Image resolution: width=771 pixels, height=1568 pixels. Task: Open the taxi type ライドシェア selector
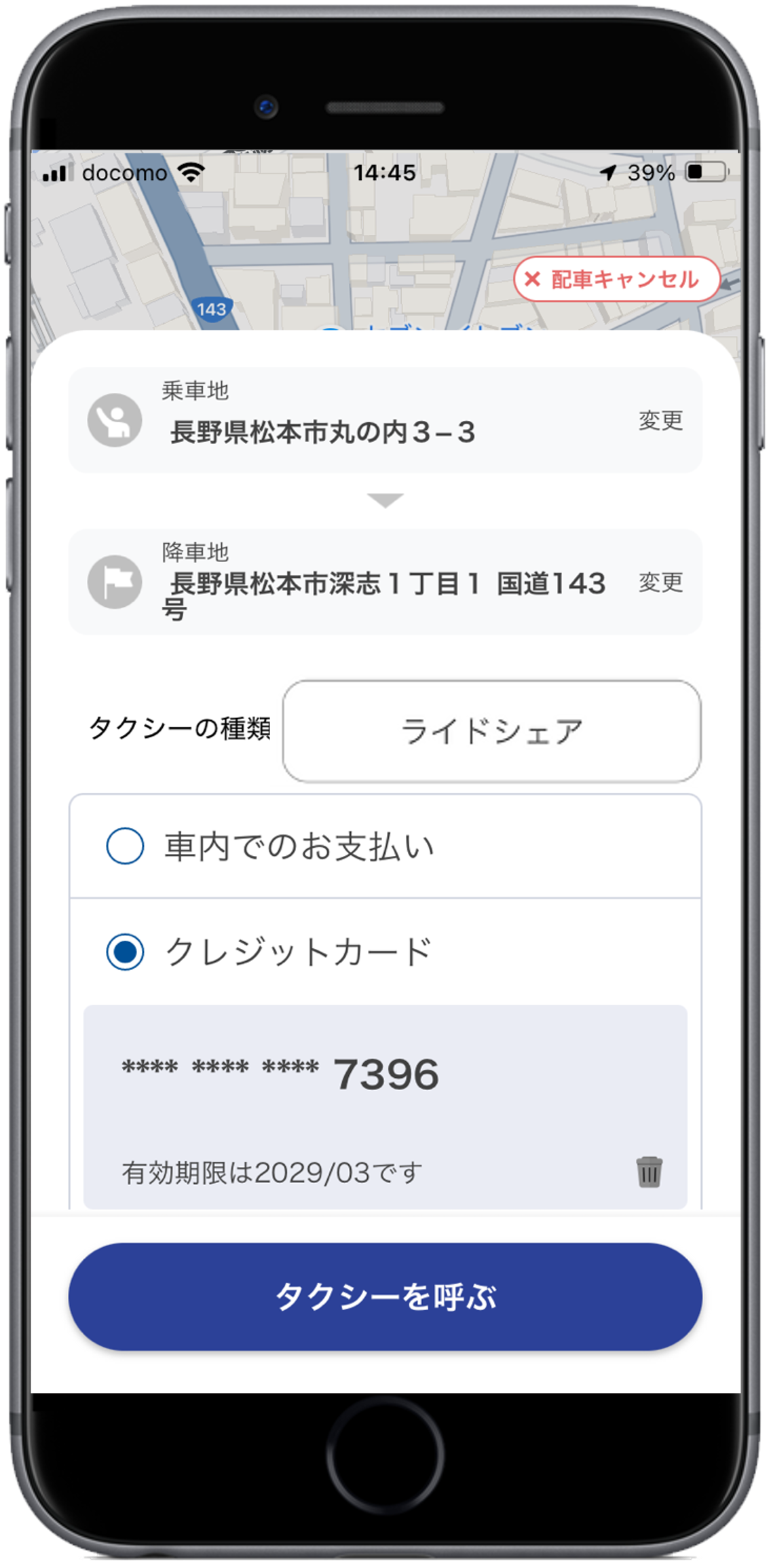click(x=491, y=731)
